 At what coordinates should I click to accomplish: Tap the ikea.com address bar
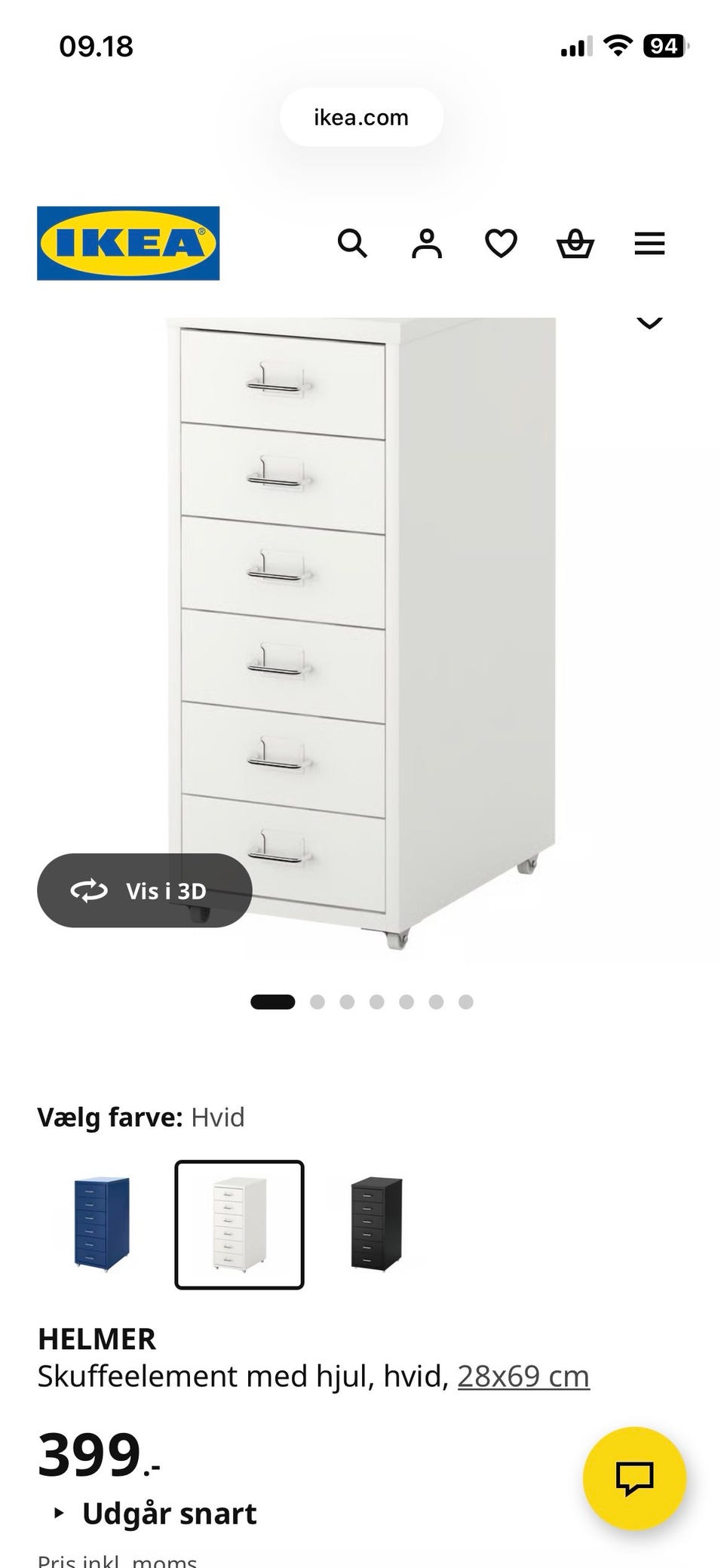pos(361,117)
